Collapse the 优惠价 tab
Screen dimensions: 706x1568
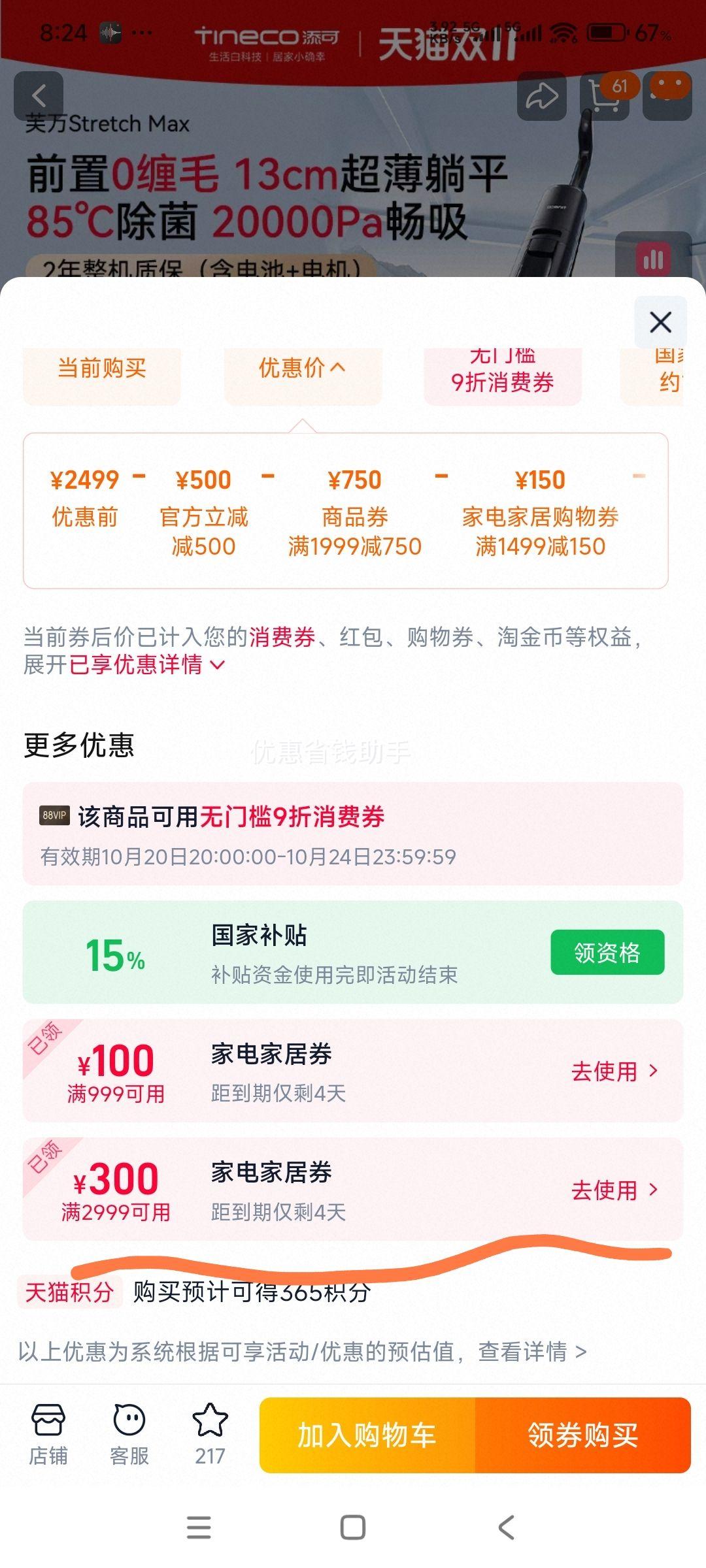click(302, 369)
